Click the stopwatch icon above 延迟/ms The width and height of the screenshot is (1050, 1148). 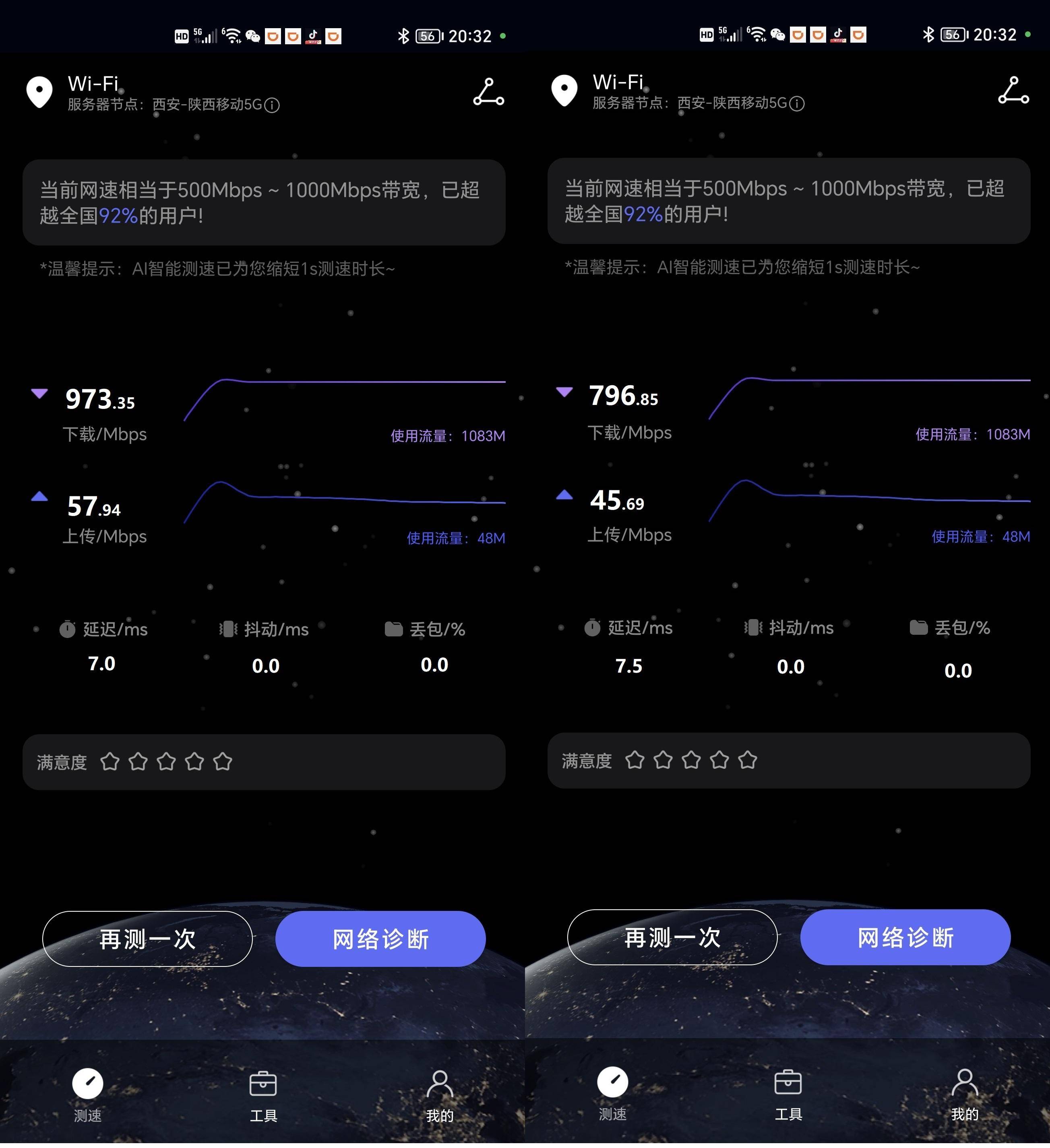(x=67, y=630)
